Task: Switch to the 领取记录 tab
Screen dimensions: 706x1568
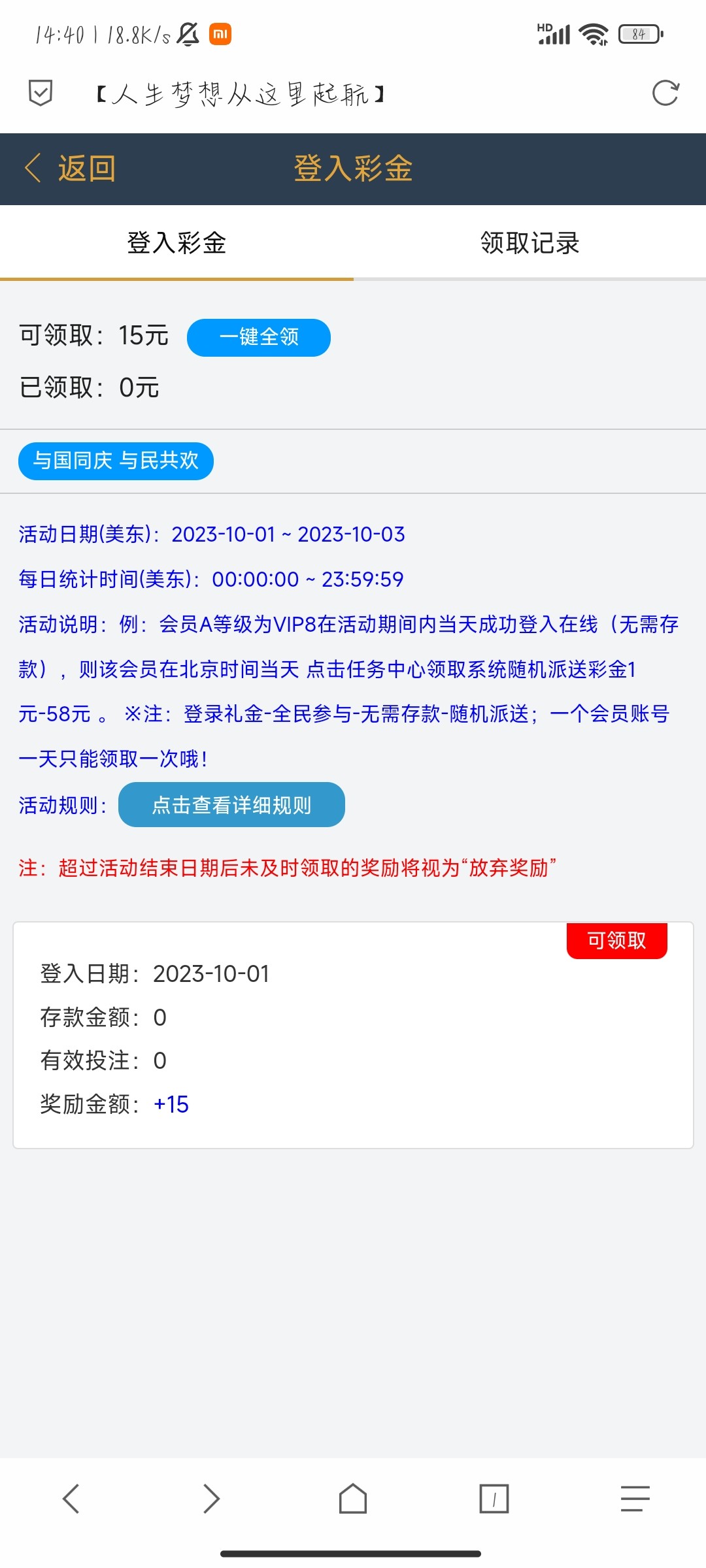Action: [x=529, y=243]
